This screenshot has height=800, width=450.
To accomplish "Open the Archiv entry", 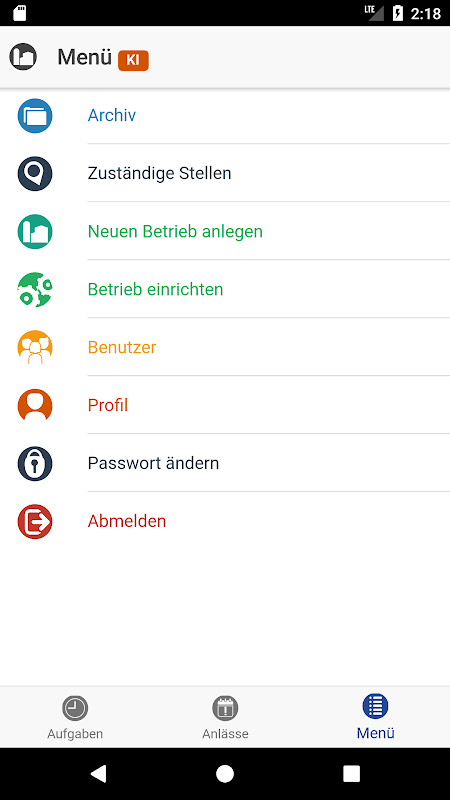I will pos(225,115).
